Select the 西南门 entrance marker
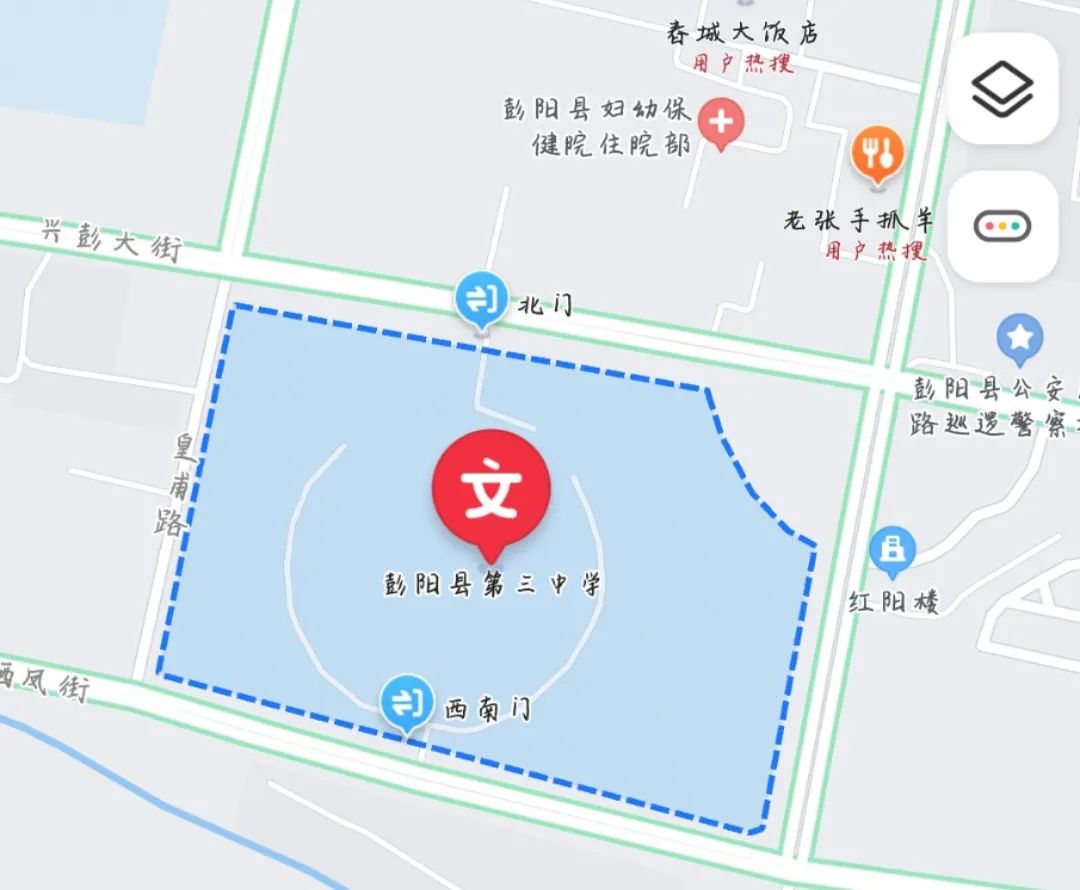1080x890 pixels. pyautogui.click(x=408, y=701)
